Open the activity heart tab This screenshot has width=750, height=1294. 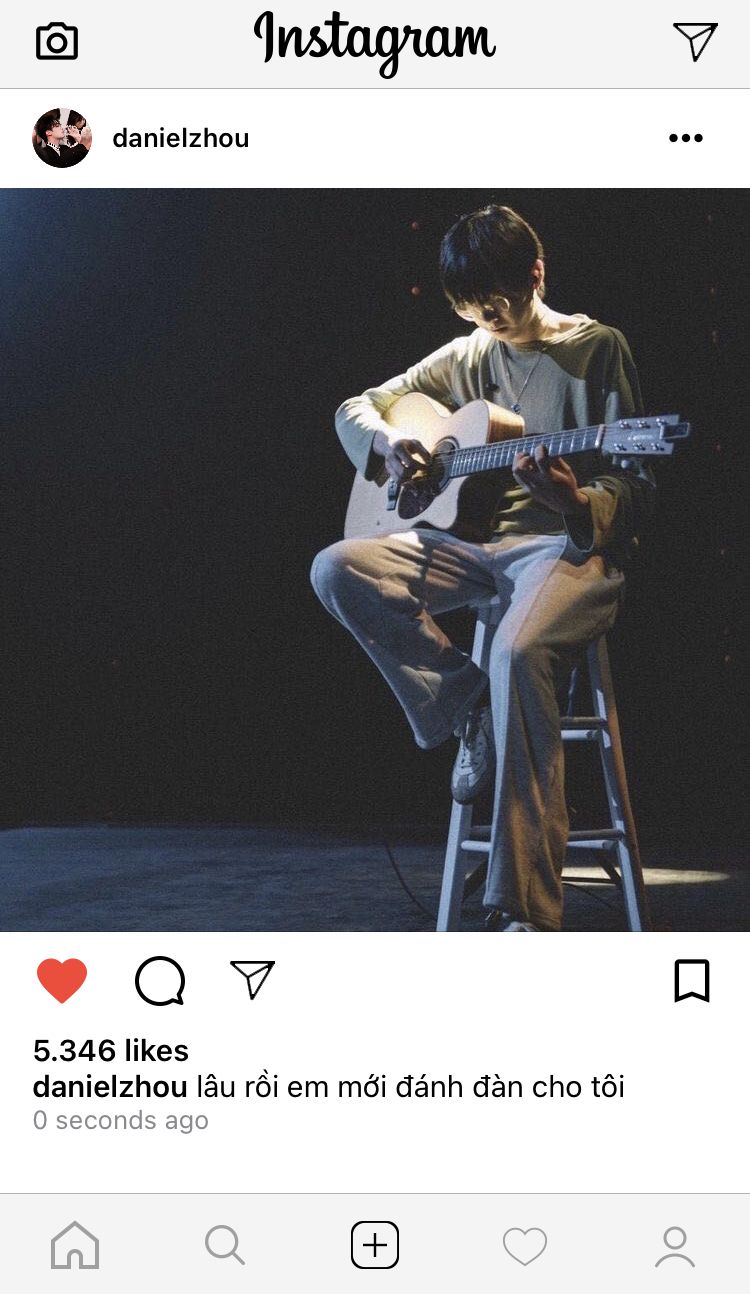tap(525, 1246)
